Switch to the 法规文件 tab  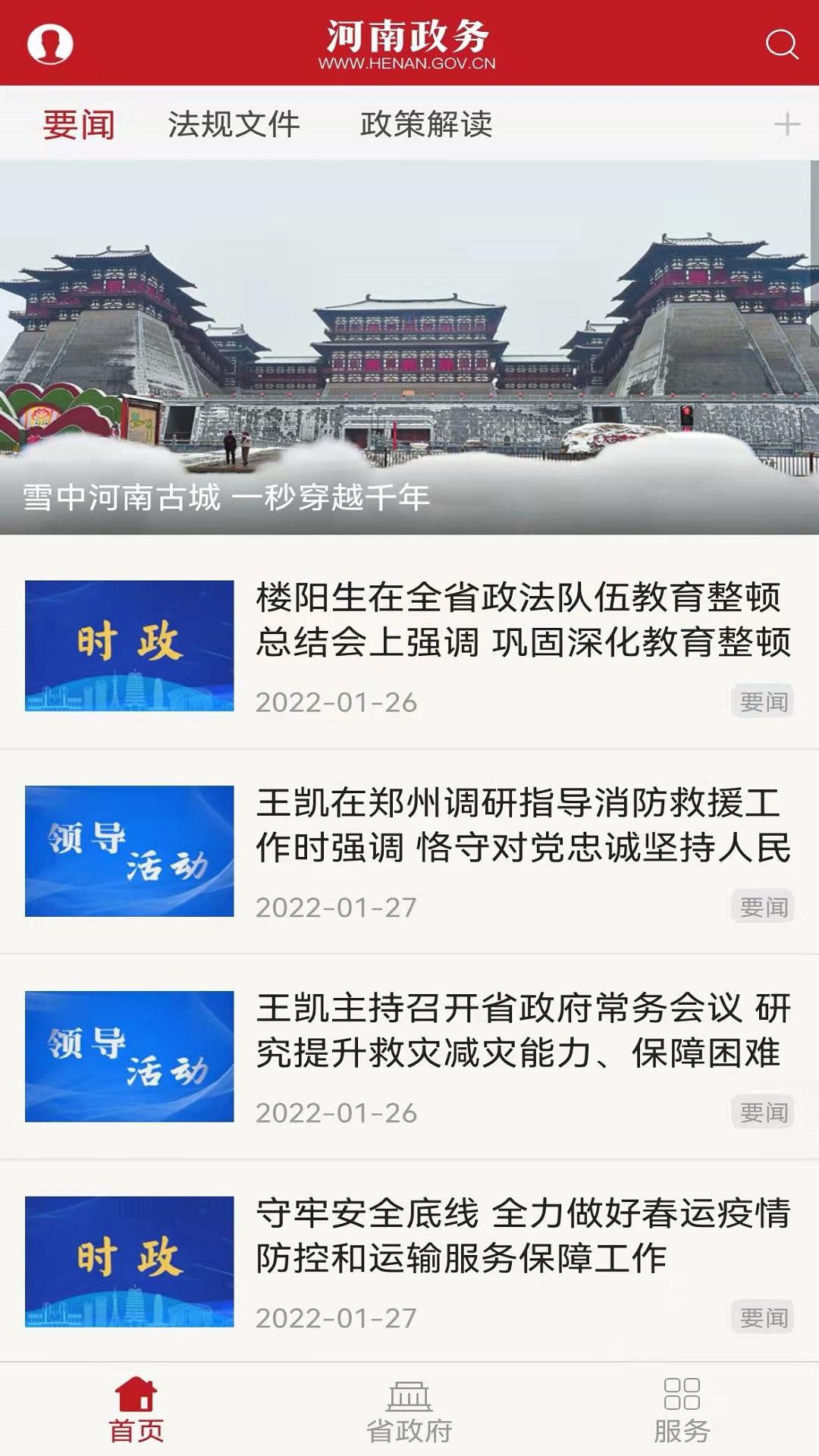tap(237, 123)
